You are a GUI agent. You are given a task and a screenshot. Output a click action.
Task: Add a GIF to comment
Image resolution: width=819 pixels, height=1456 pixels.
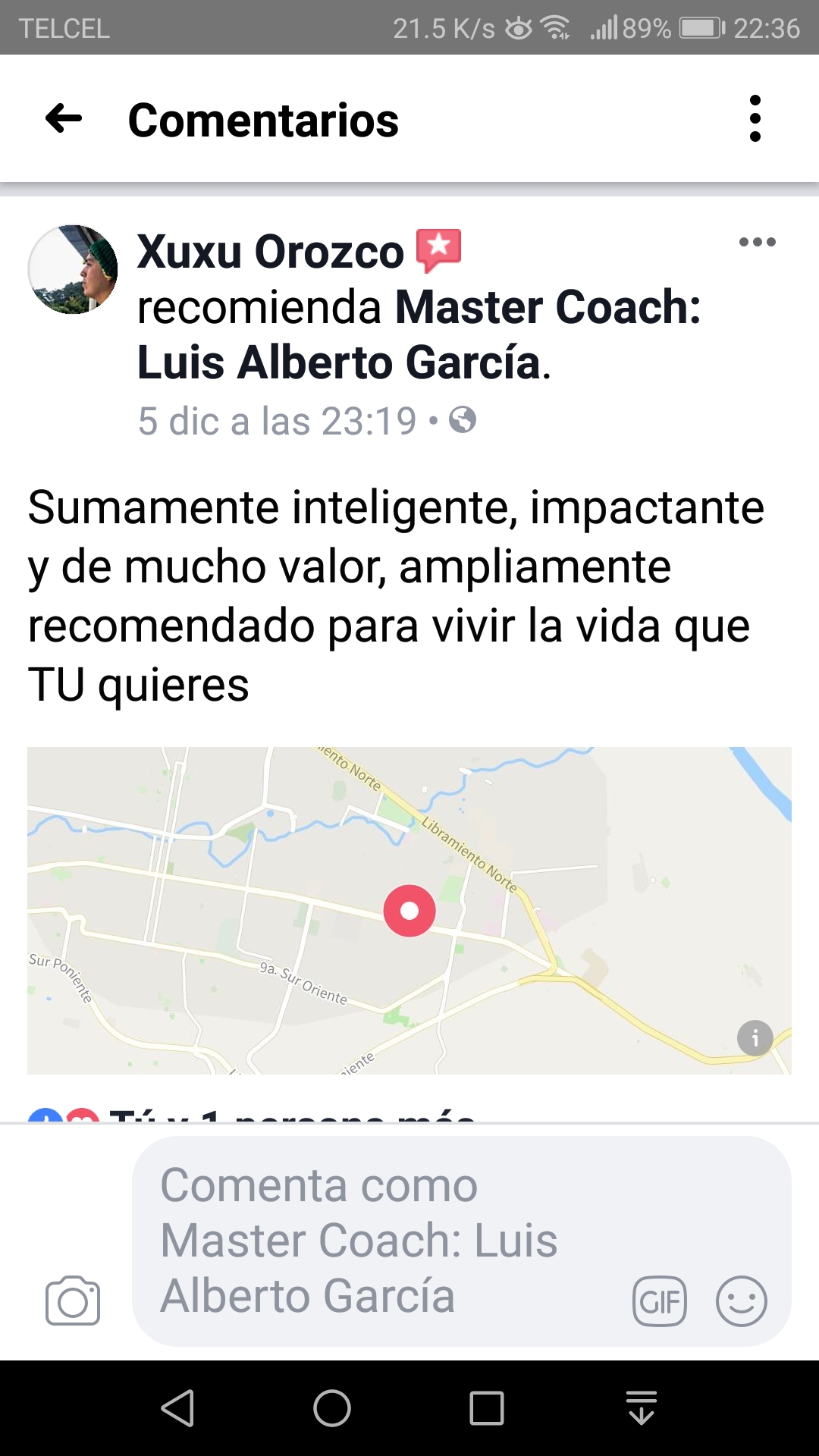pos(660,1301)
